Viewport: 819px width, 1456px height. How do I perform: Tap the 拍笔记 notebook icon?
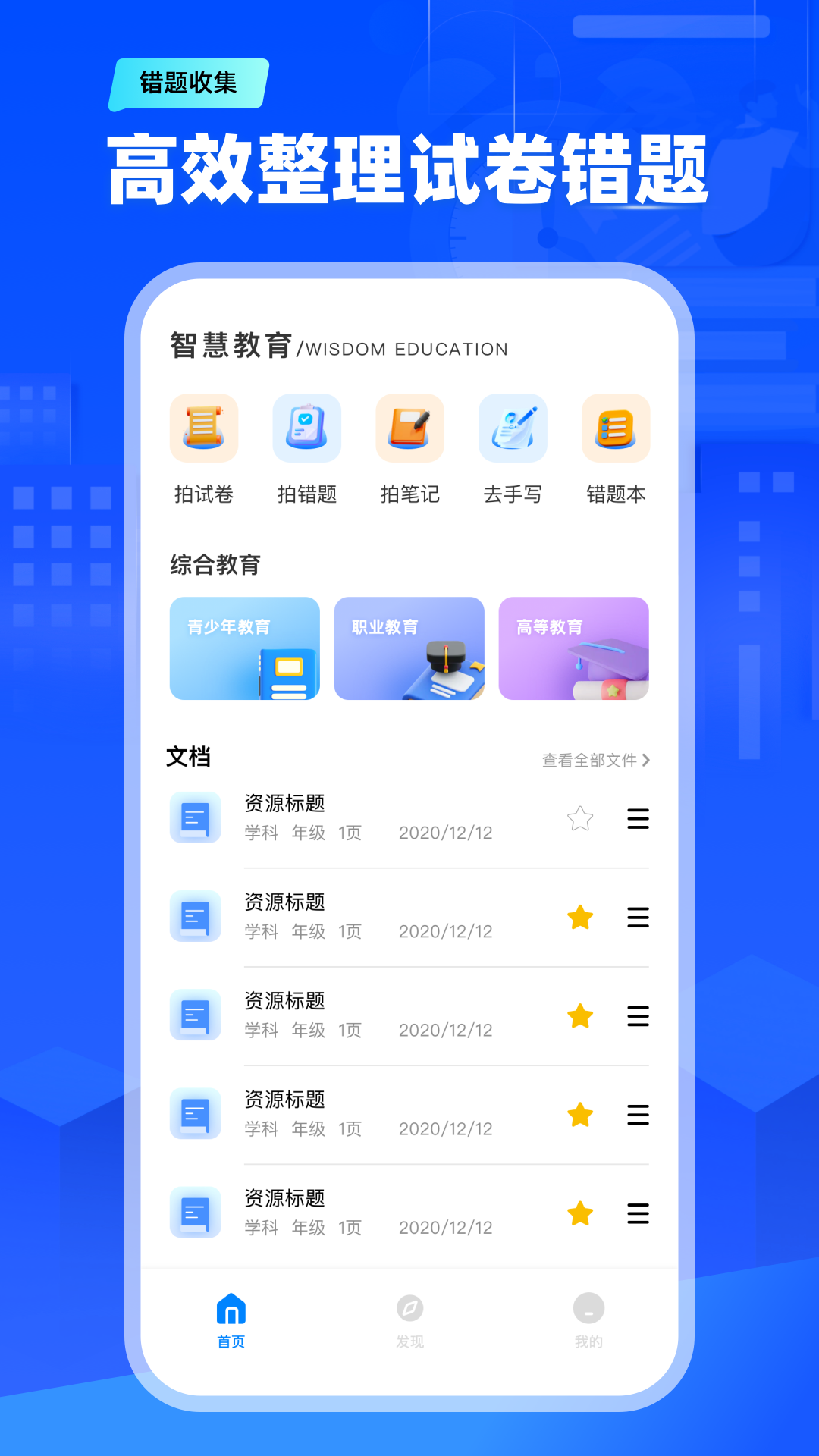pyautogui.click(x=409, y=428)
